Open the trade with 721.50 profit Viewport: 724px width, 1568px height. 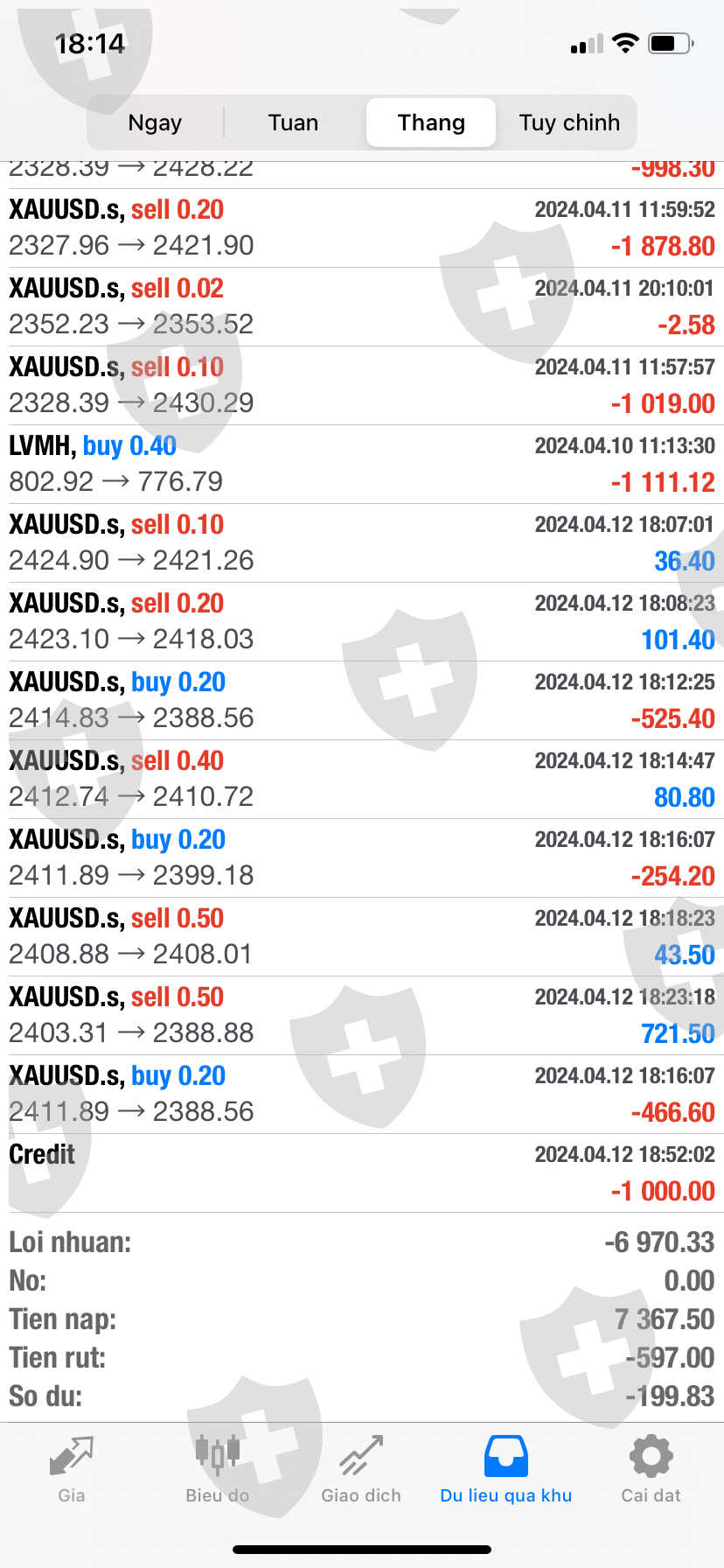click(362, 1015)
